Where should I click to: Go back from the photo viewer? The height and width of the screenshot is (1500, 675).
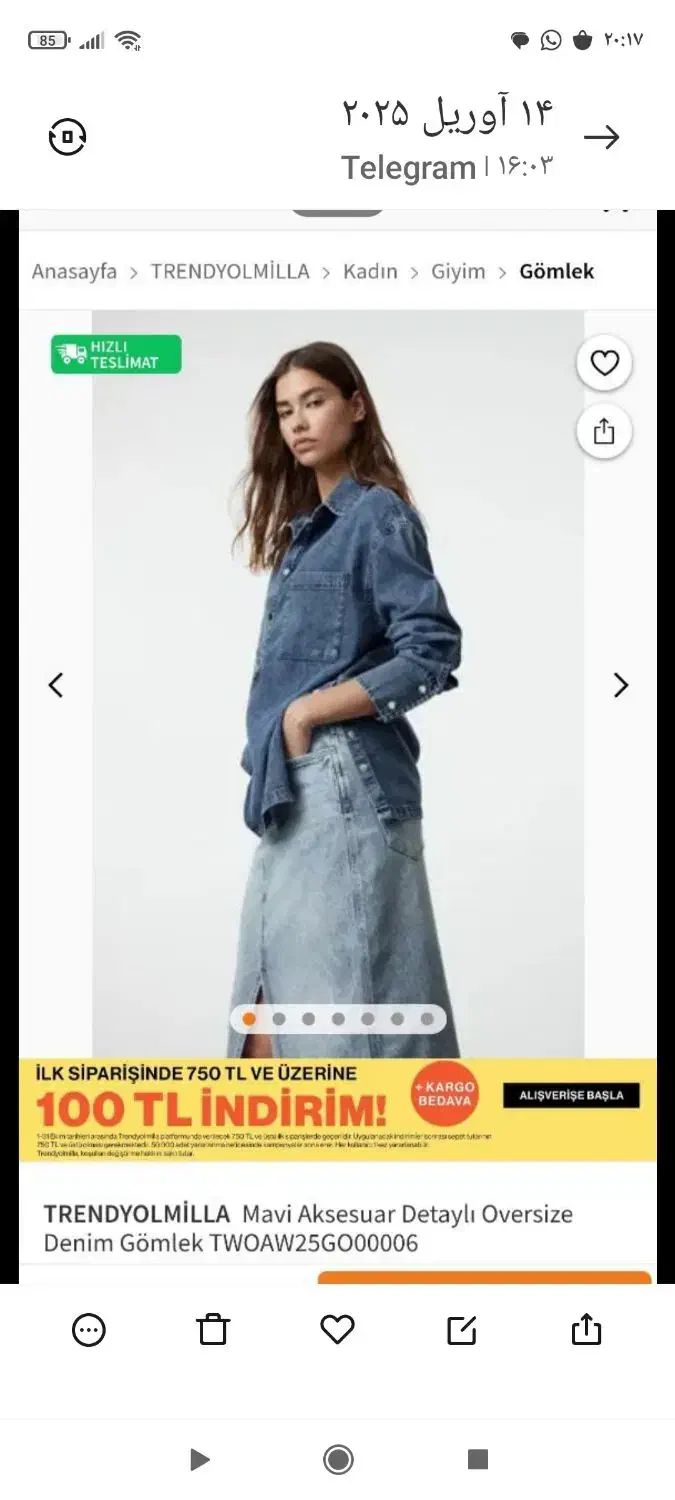point(602,138)
